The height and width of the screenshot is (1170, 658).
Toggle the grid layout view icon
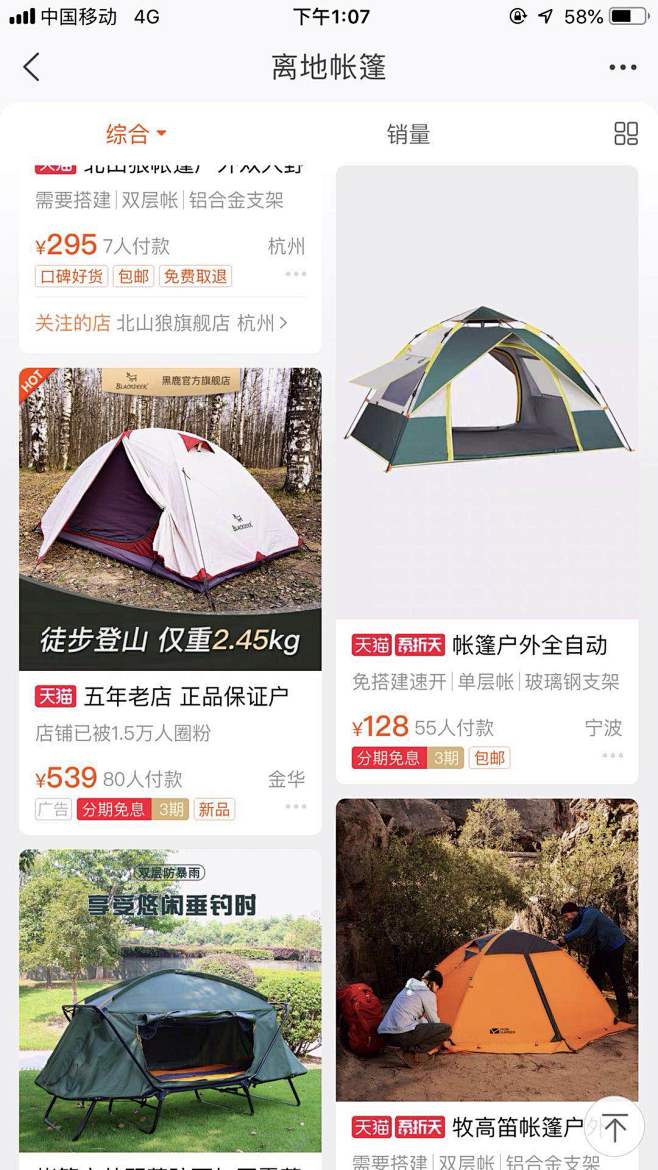pos(625,134)
